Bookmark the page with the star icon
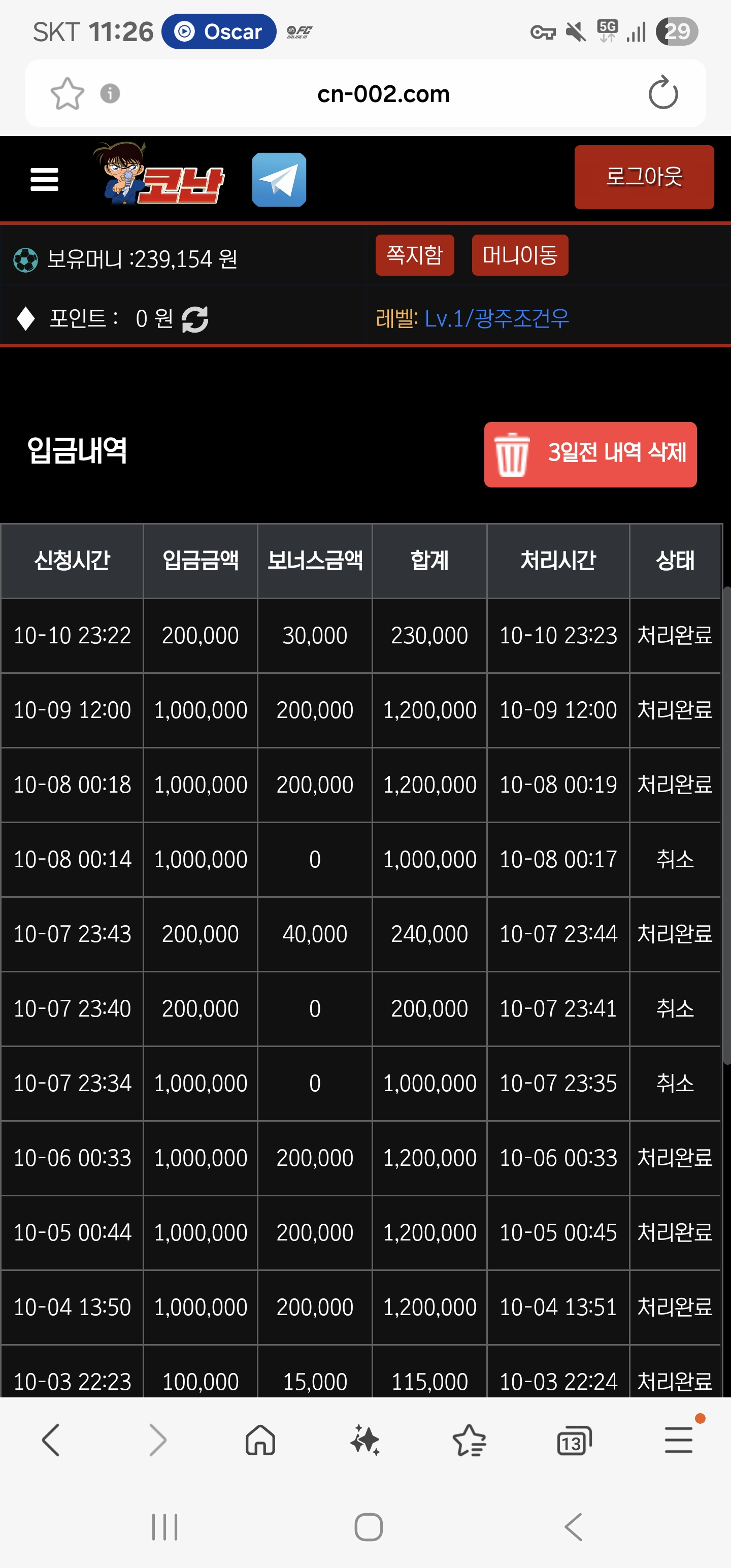This screenshot has height=1568, width=731. [67, 94]
